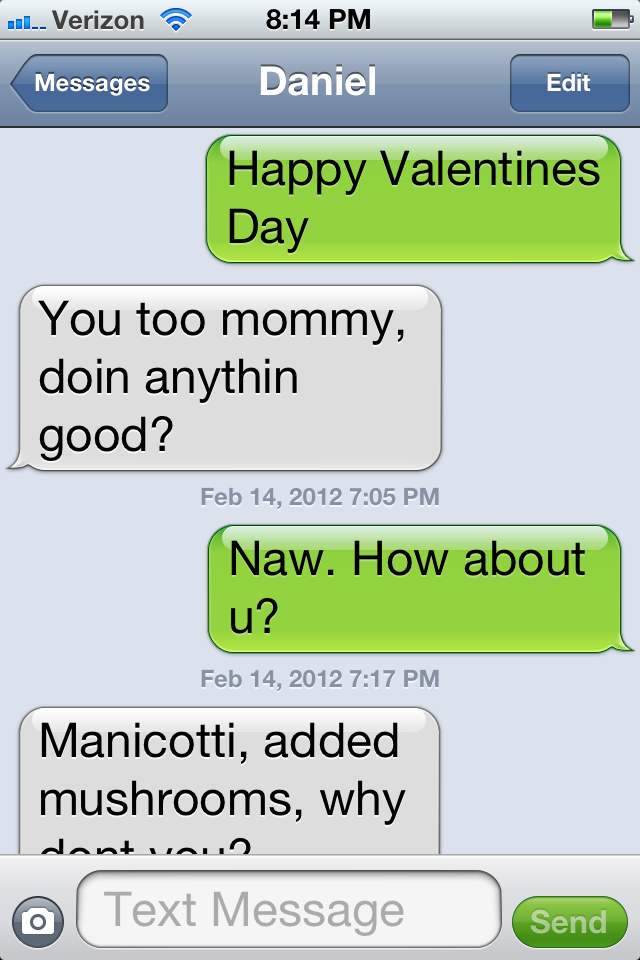This screenshot has width=640, height=960.
Task: Open the camera attachment icon
Action: [38, 920]
